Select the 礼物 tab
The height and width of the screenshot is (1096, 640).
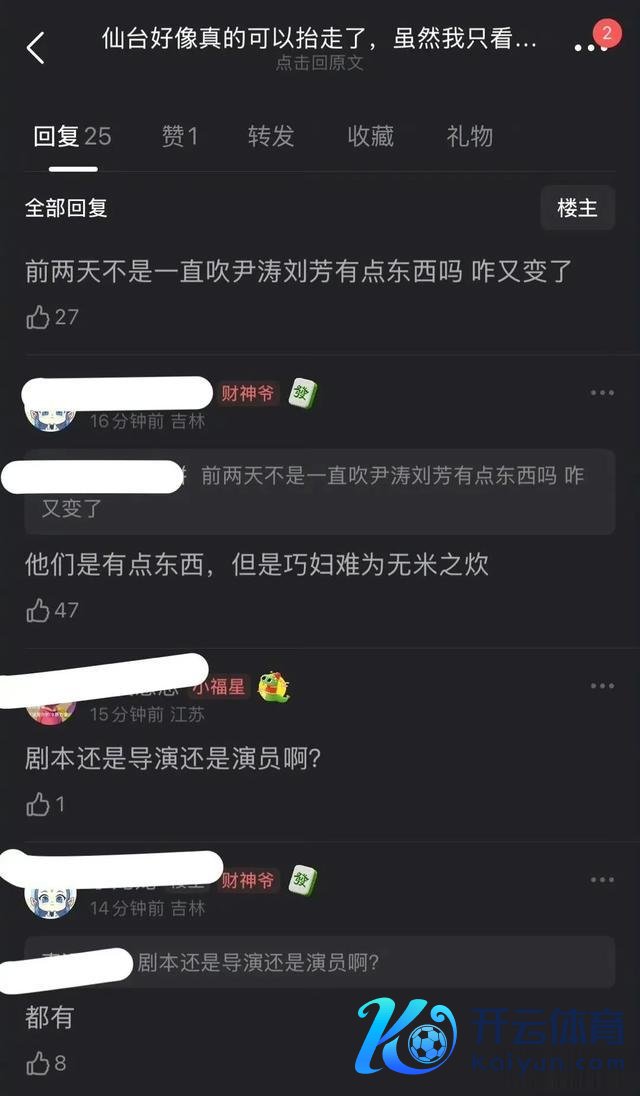click(470, 136)
